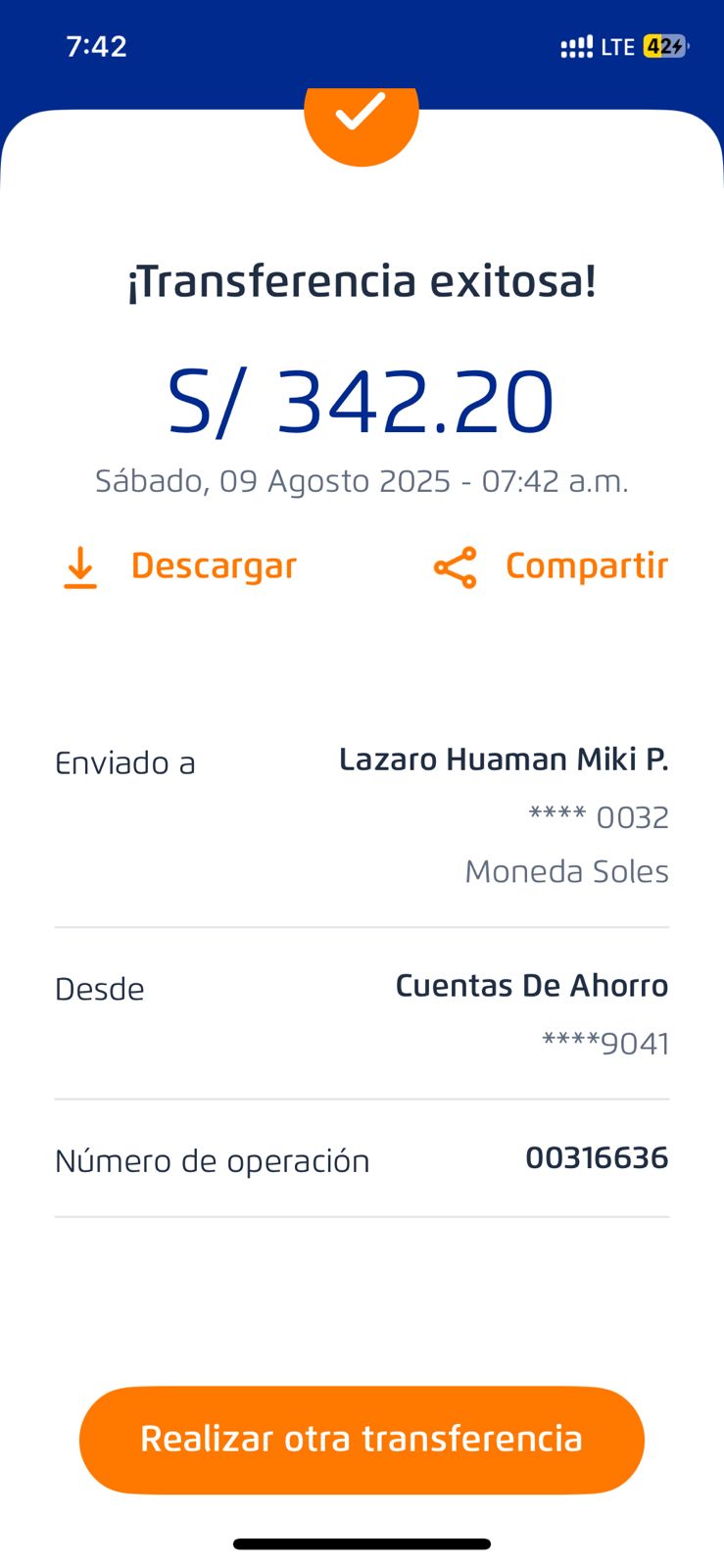Tap Realizar otra transferencia
This screenshot has width=724, height=1568.
tap(362, 1439)
